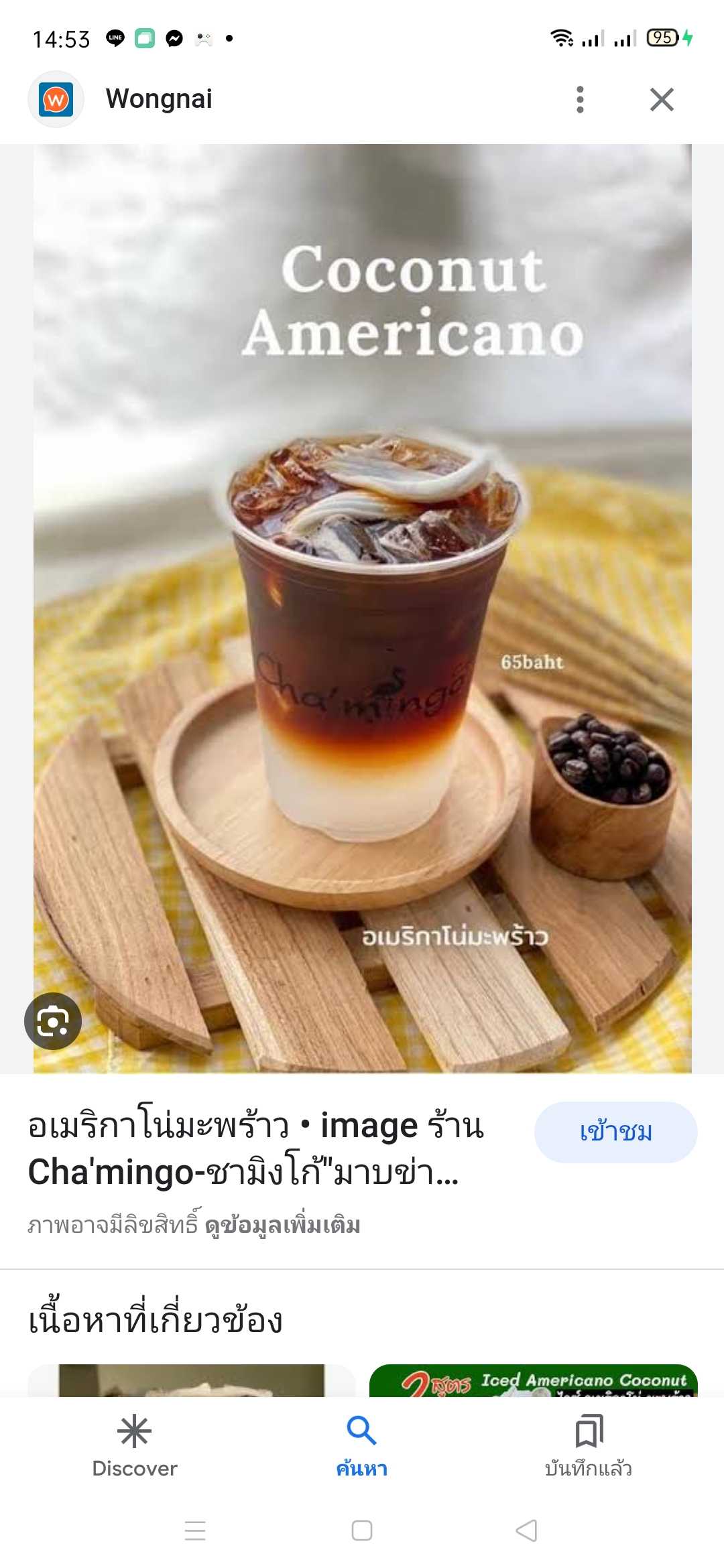The width and height of the screenshot is (724, 1568).
Task: Open the three-dot overflow menu
Action: coord(580,100)
